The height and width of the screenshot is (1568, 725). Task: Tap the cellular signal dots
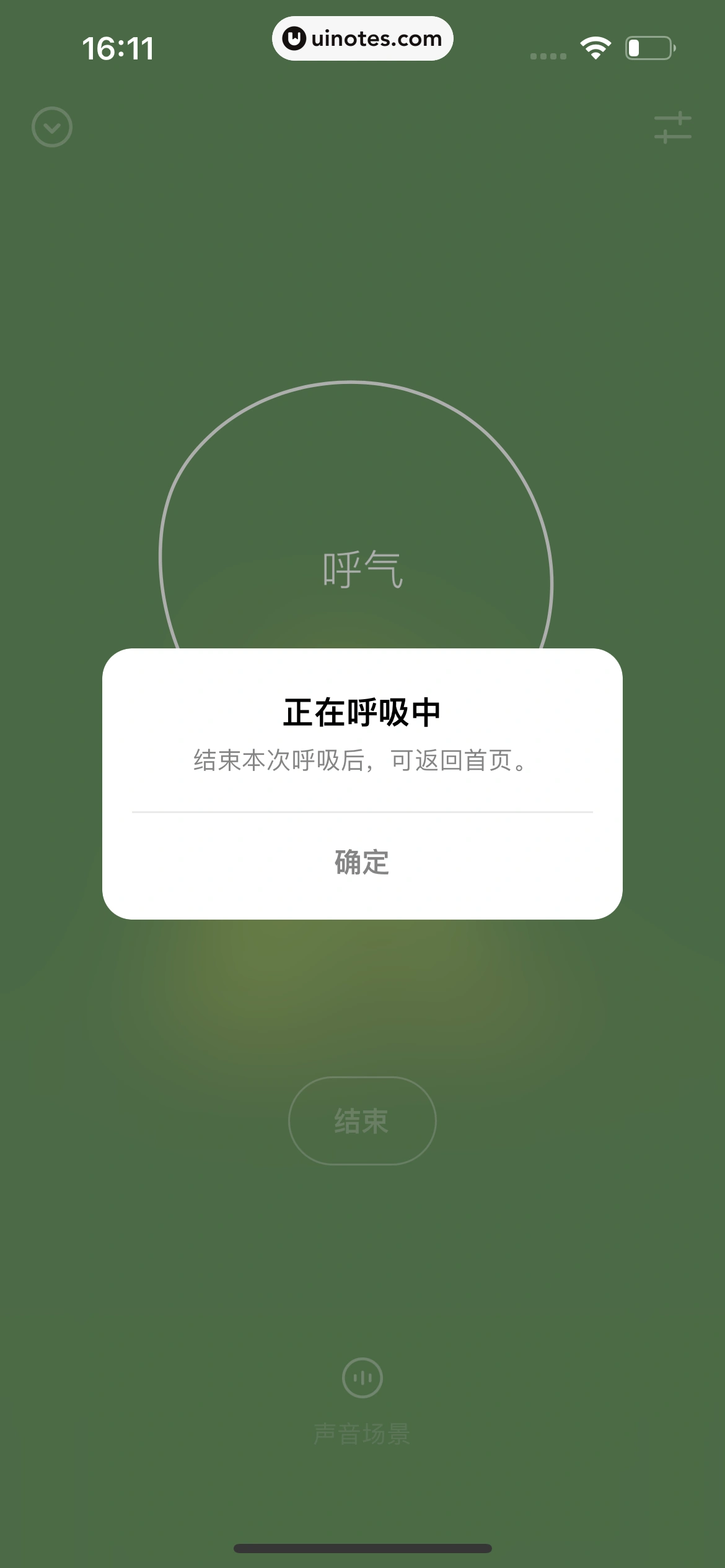point(548,54)
